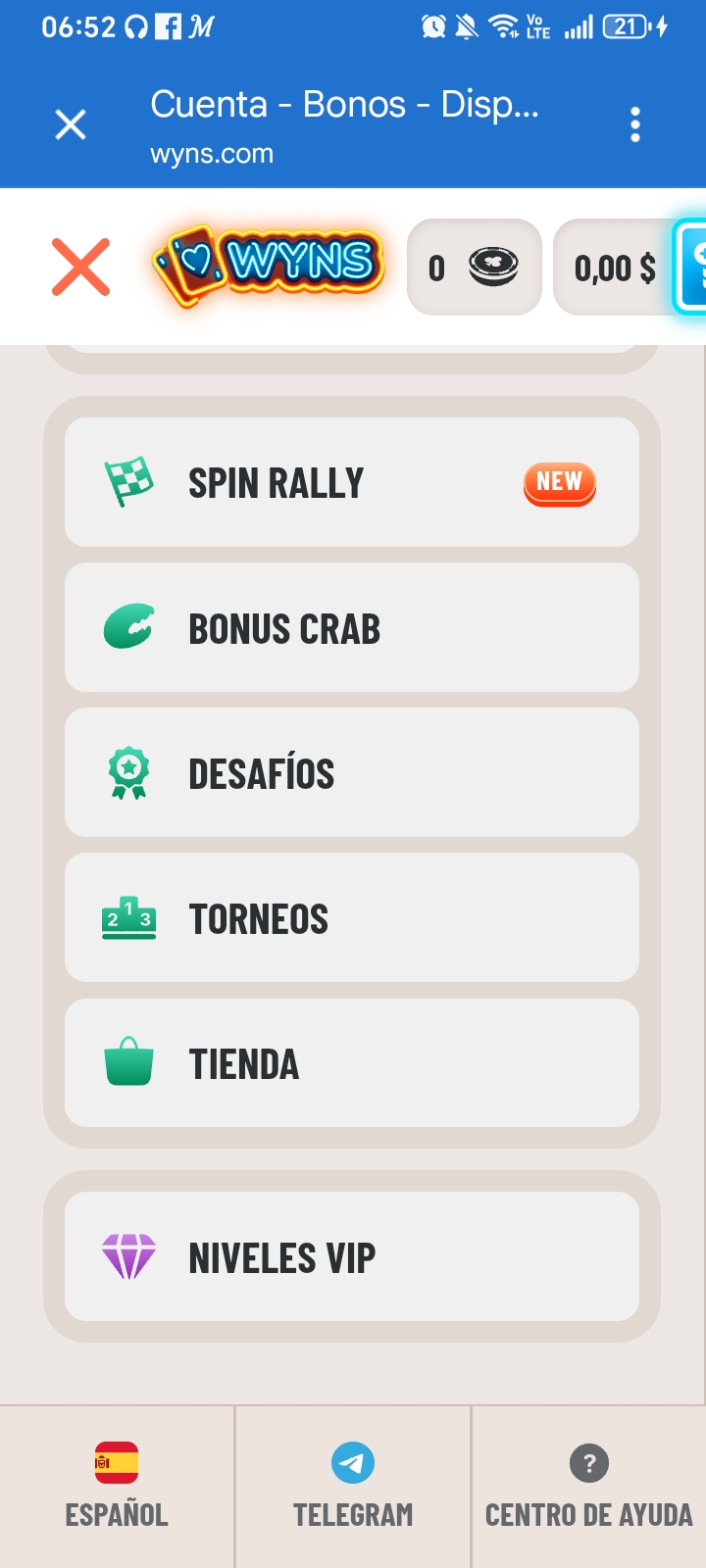Viewport: 706px width, 1568px height.
Task: Change language from Español
Action: coord(117,1487)
